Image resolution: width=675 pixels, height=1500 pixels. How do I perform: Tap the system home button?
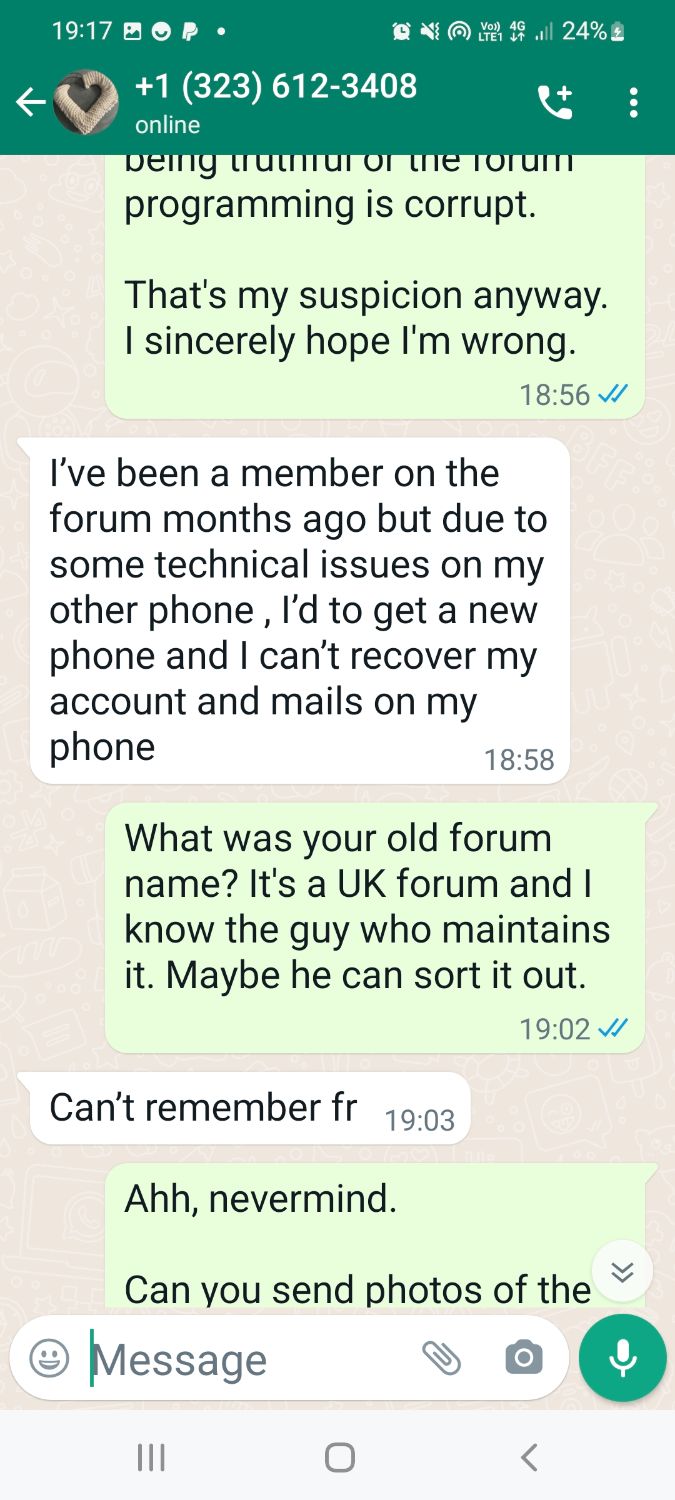point(339,1457)
